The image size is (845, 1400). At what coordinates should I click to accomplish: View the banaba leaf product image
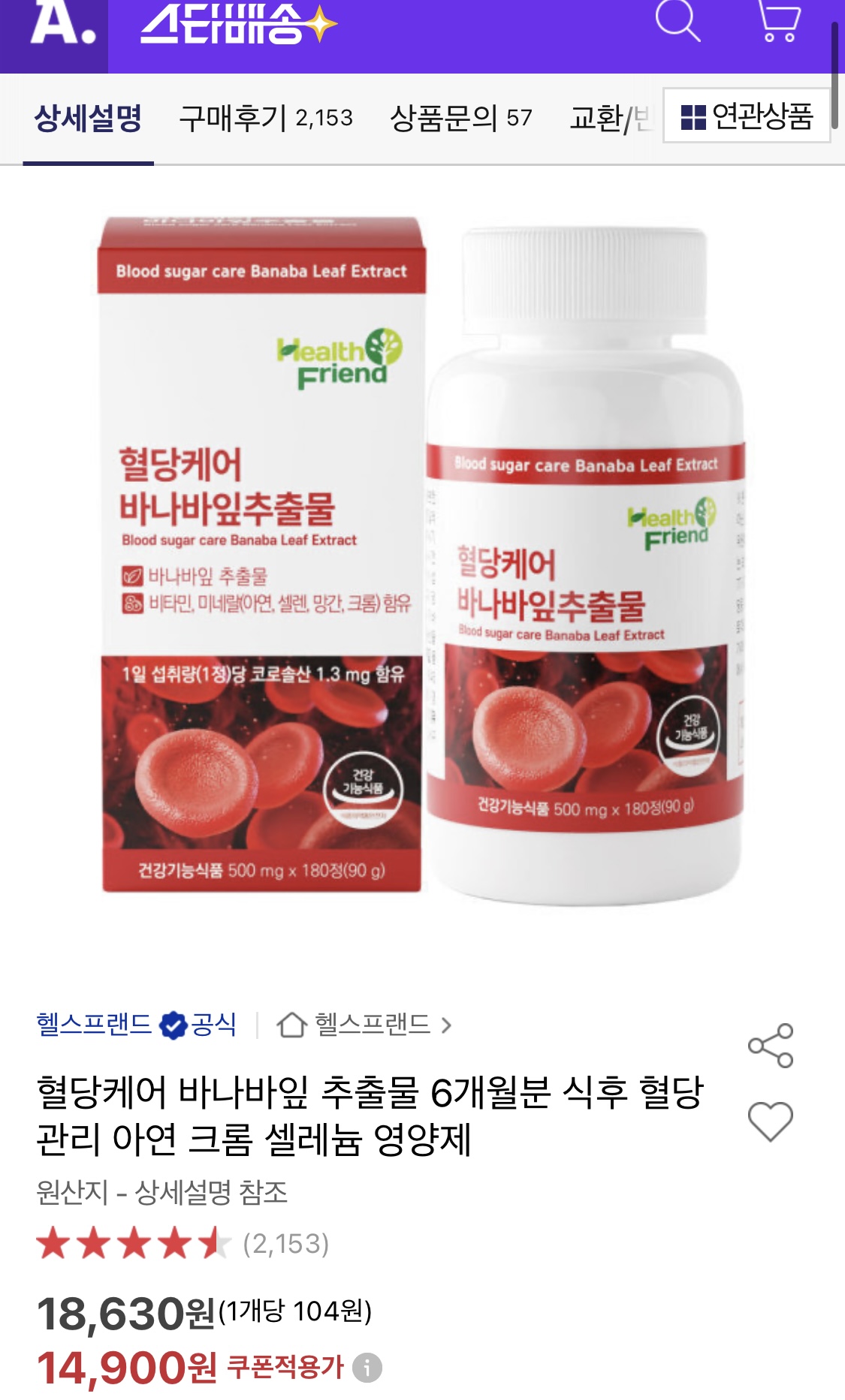pyautogui.click(x=421, y=559)
